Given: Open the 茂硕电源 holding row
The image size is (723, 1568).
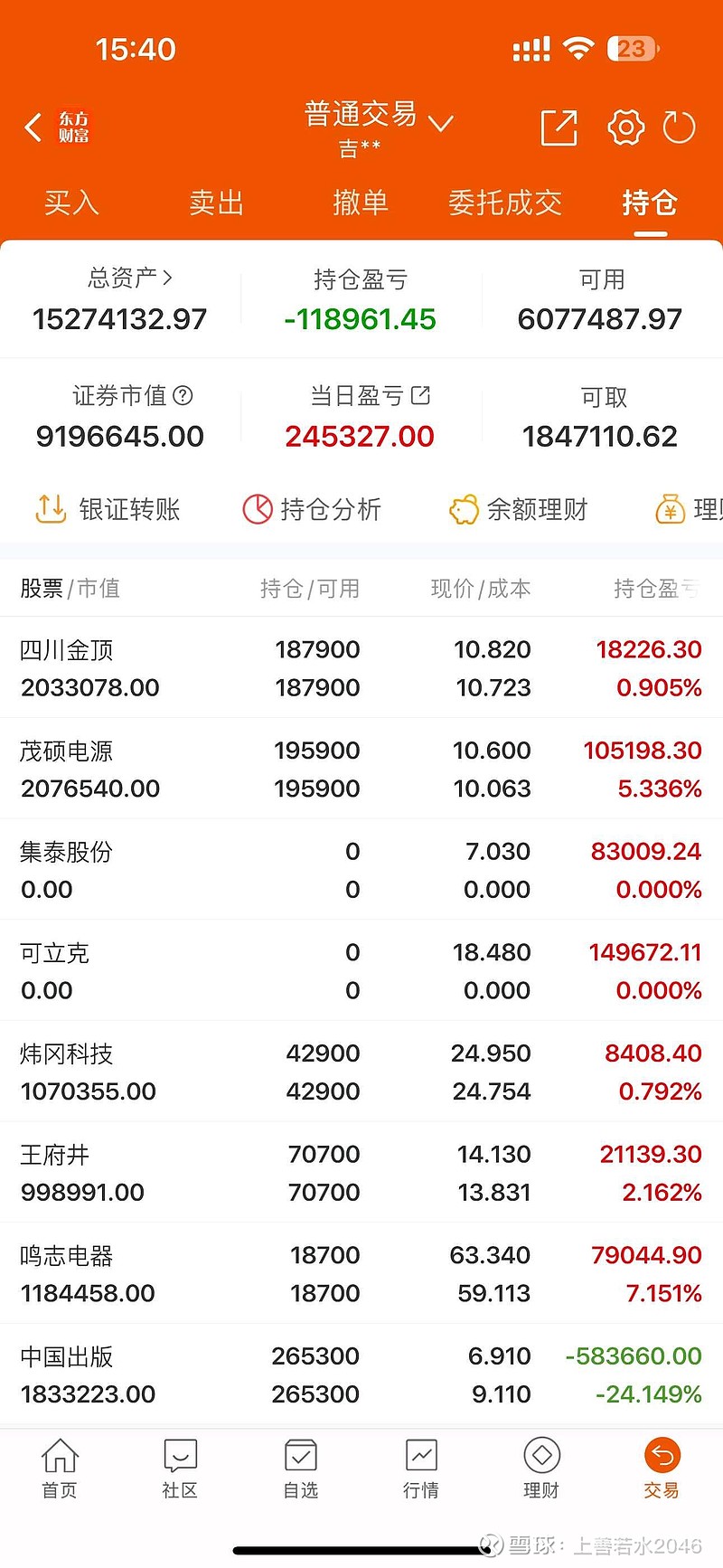Looking at the screenshot, I should pyautogui.click(x=361, y=770).
